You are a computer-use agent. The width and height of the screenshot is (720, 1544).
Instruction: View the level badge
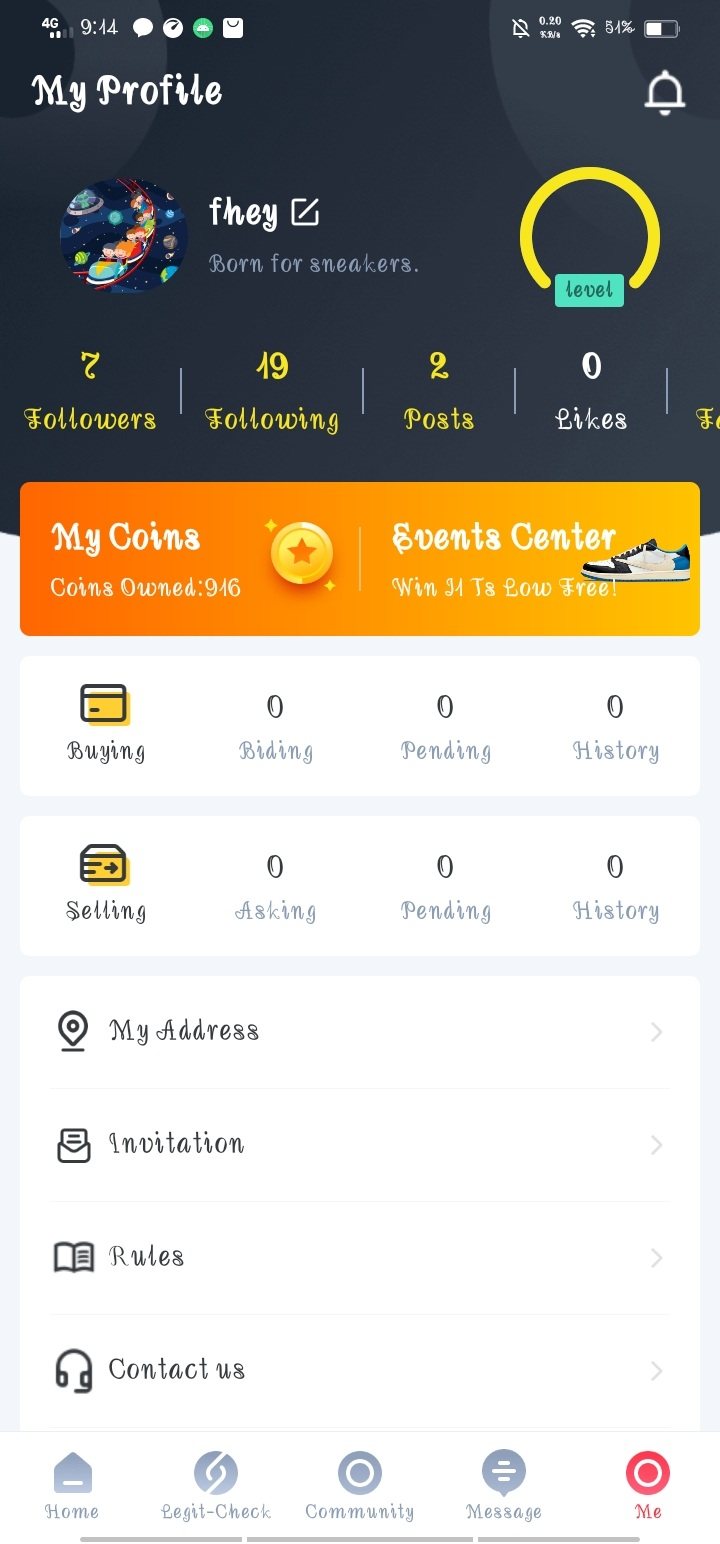tap(589, 290)
